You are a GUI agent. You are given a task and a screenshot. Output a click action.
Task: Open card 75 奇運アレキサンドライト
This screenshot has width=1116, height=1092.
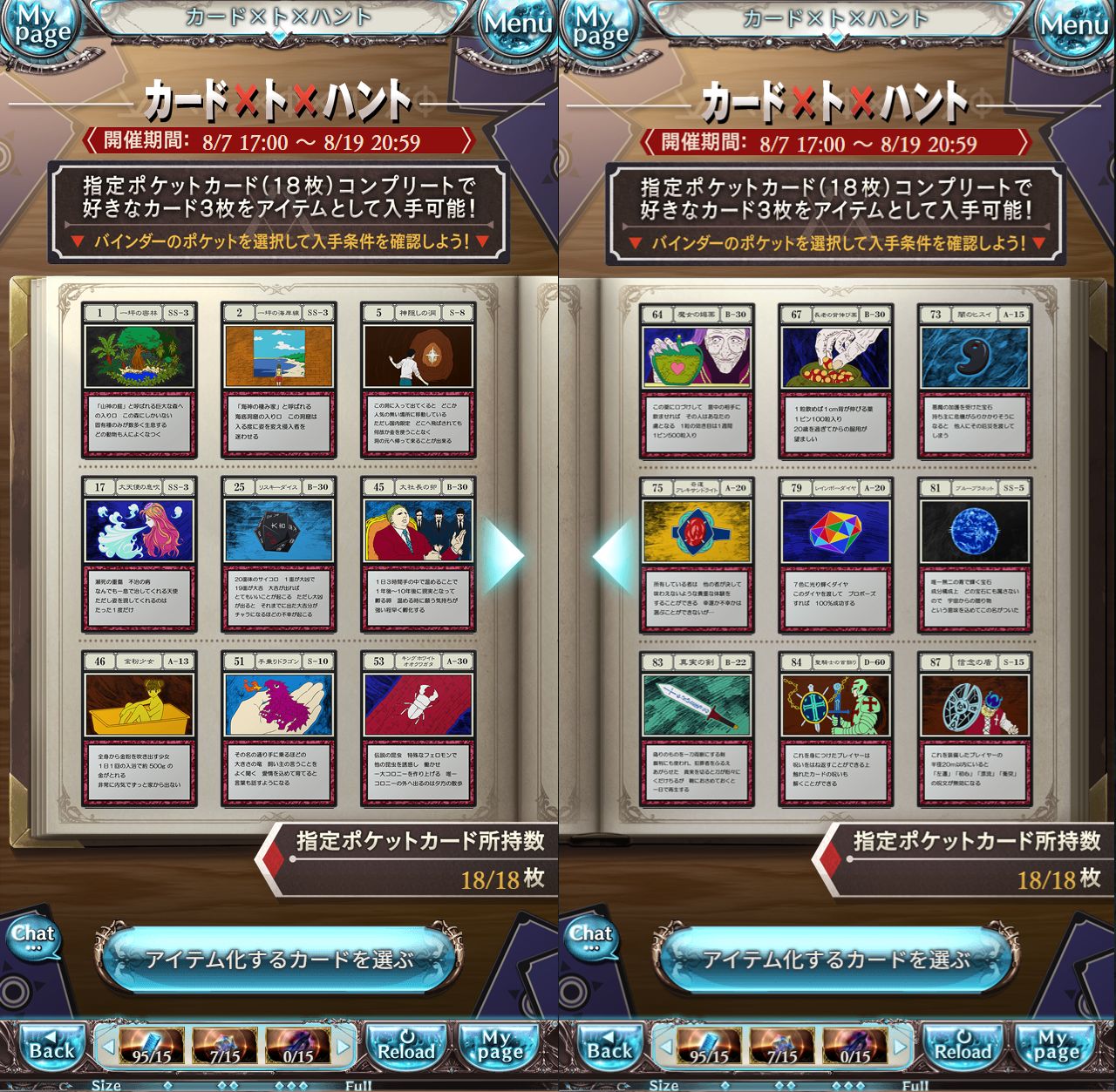697,555
